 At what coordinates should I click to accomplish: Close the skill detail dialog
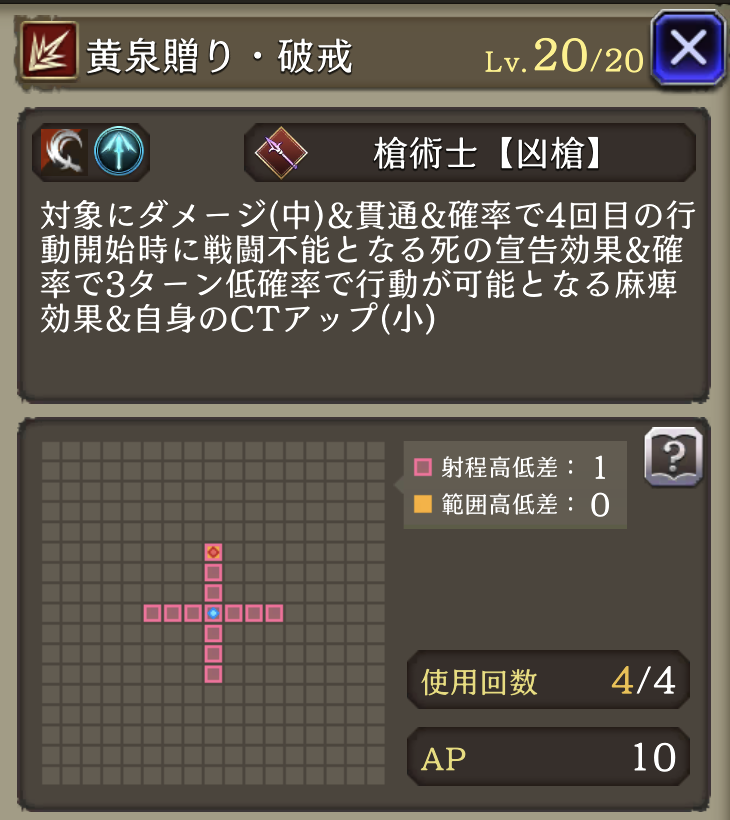tap(688, 48)
